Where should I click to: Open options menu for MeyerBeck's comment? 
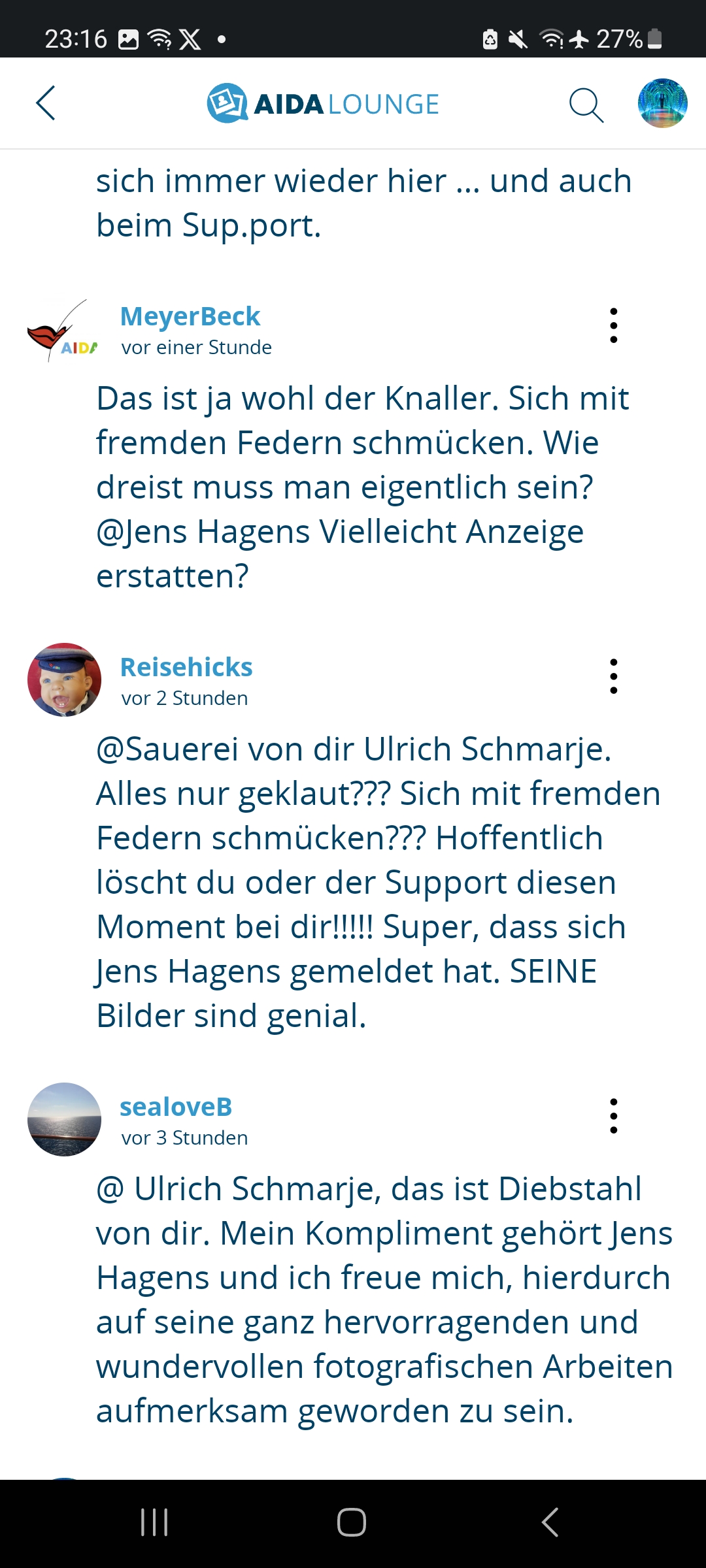coord(613,325)
